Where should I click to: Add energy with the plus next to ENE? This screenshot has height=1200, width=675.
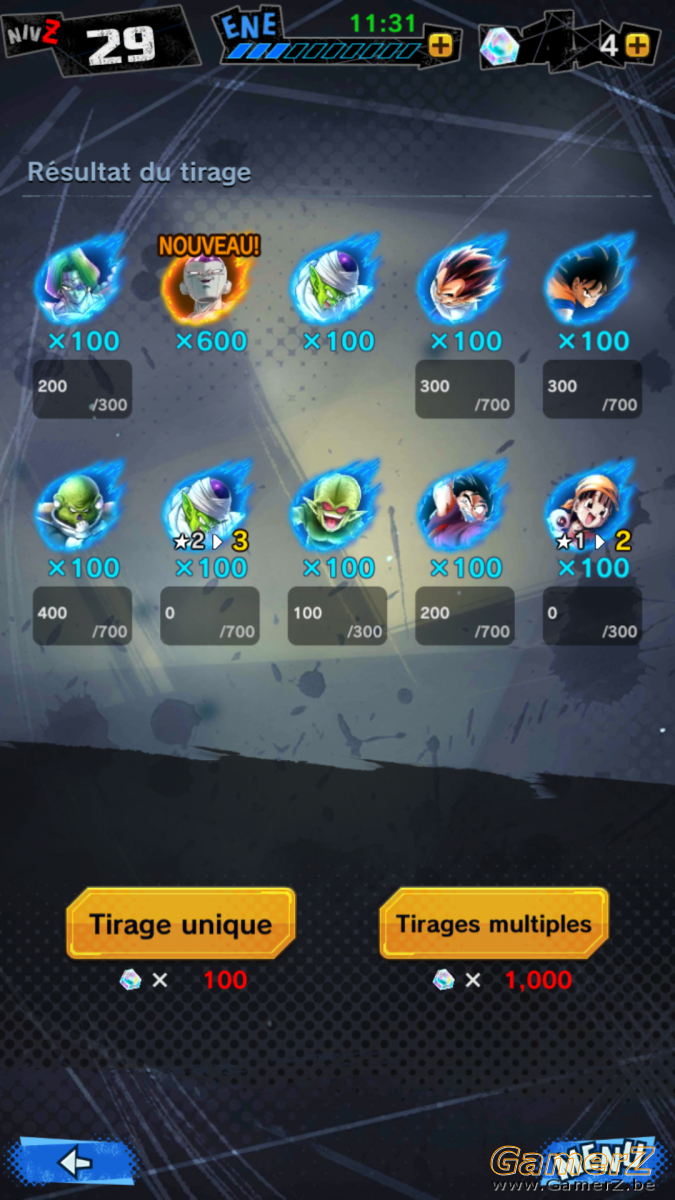(441, 45)
